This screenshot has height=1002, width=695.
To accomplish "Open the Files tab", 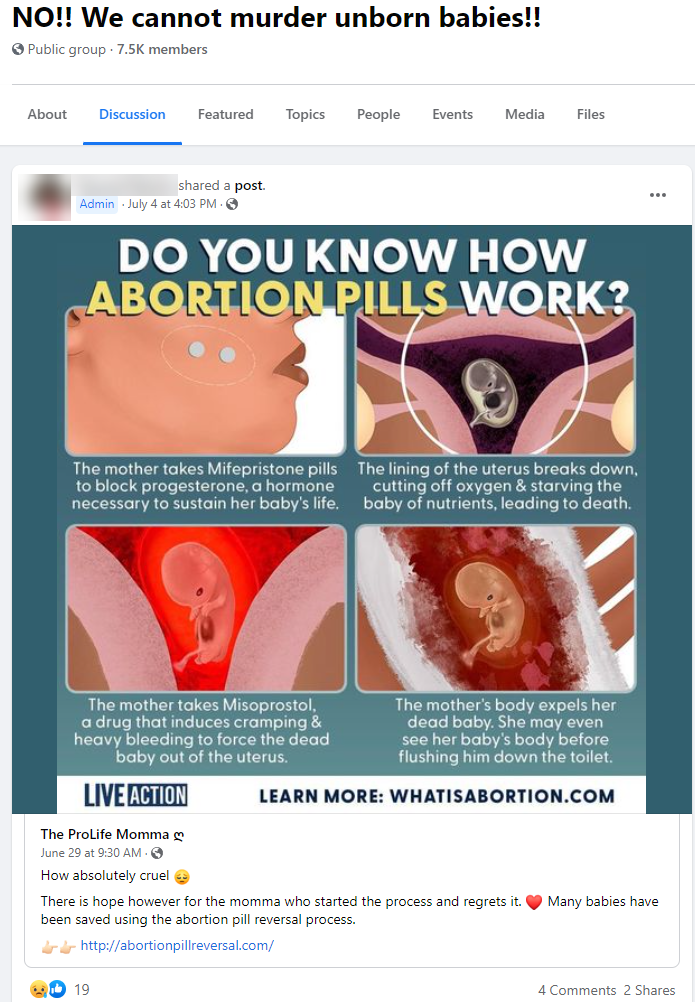I will point(590,114).
